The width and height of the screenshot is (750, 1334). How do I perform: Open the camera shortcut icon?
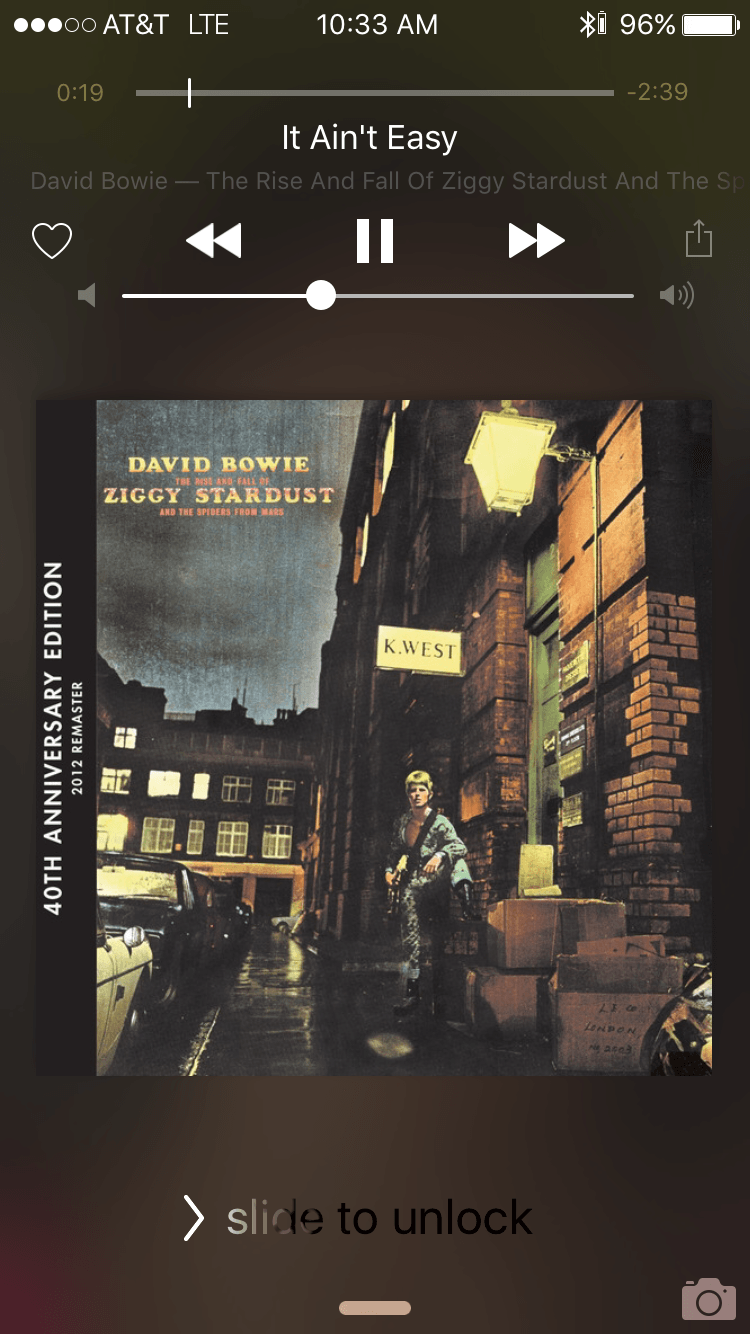point(708,1298)
